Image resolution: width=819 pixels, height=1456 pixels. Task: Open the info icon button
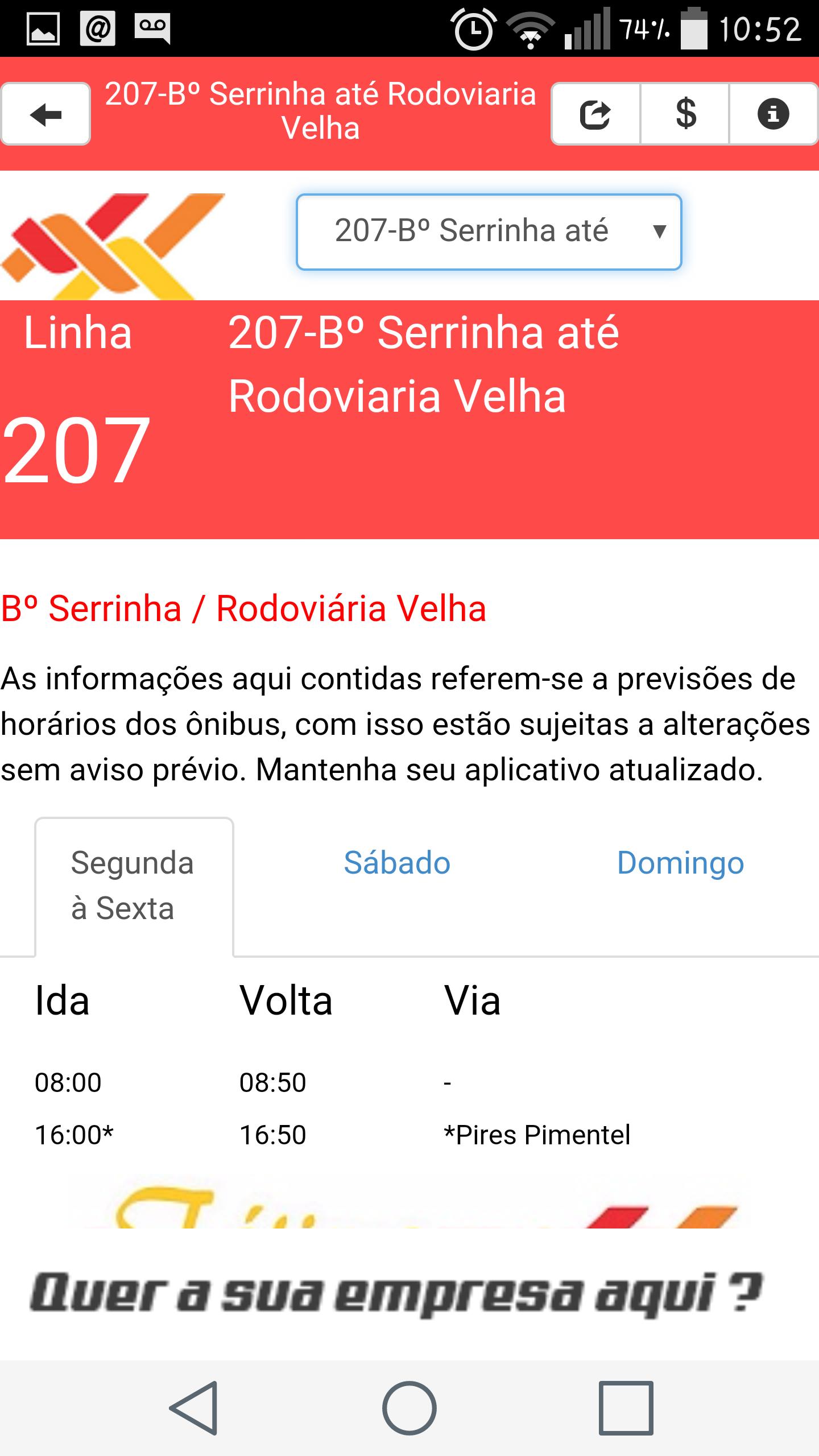pyautogui.click(x=773, y=114)
